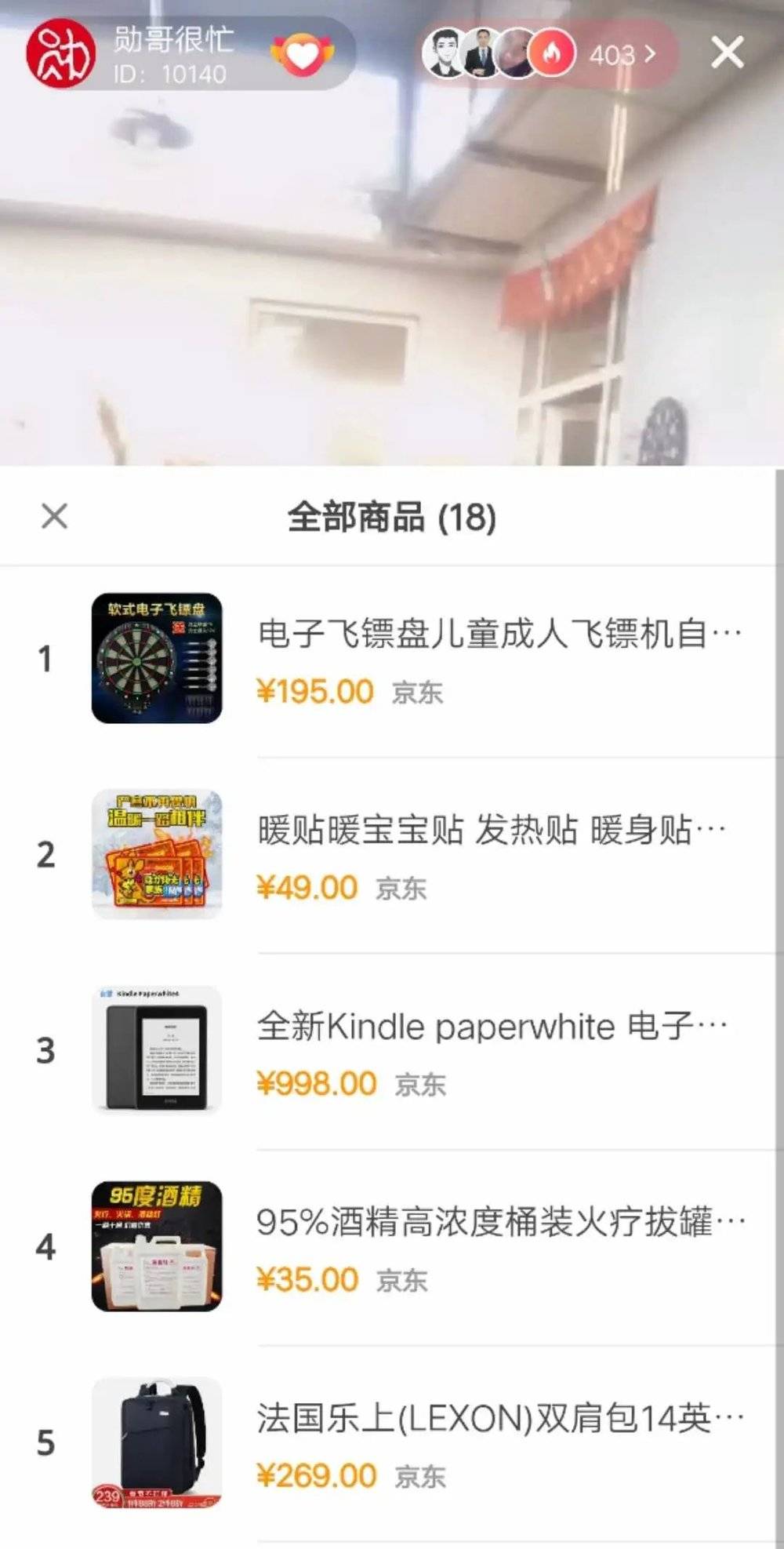Image resolution: width=784 pixels, height=1549 pixels.
Task: Close the 全部商品 product panel
Action: pyautogui.click(x=53, y=516)
